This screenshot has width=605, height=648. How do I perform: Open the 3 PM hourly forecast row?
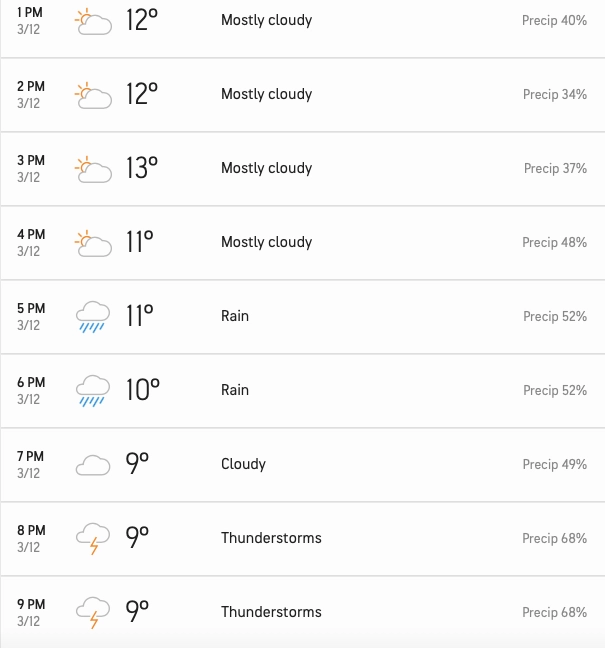tap(302, 168)
